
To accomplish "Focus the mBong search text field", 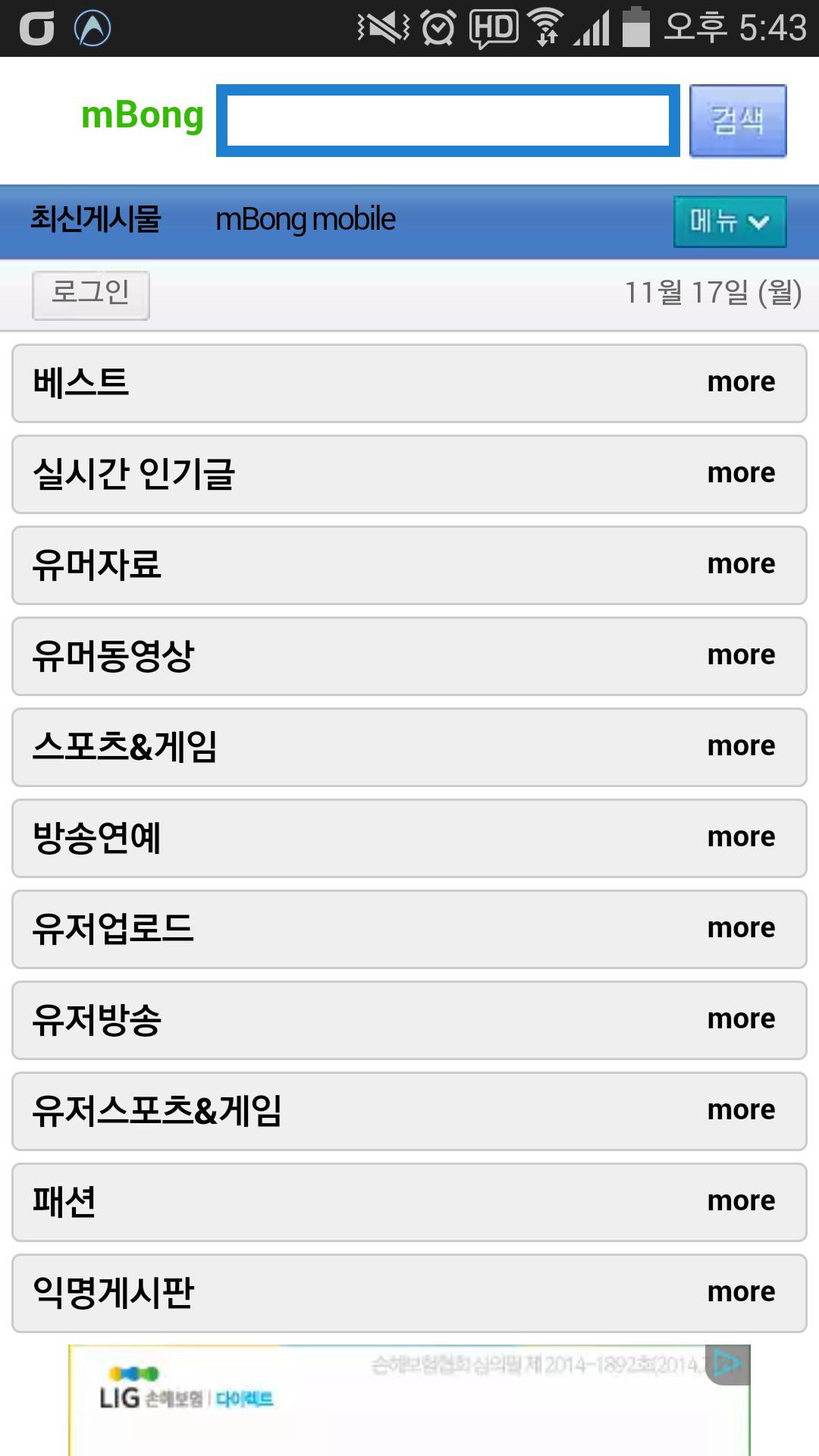I will click(447, 121).
